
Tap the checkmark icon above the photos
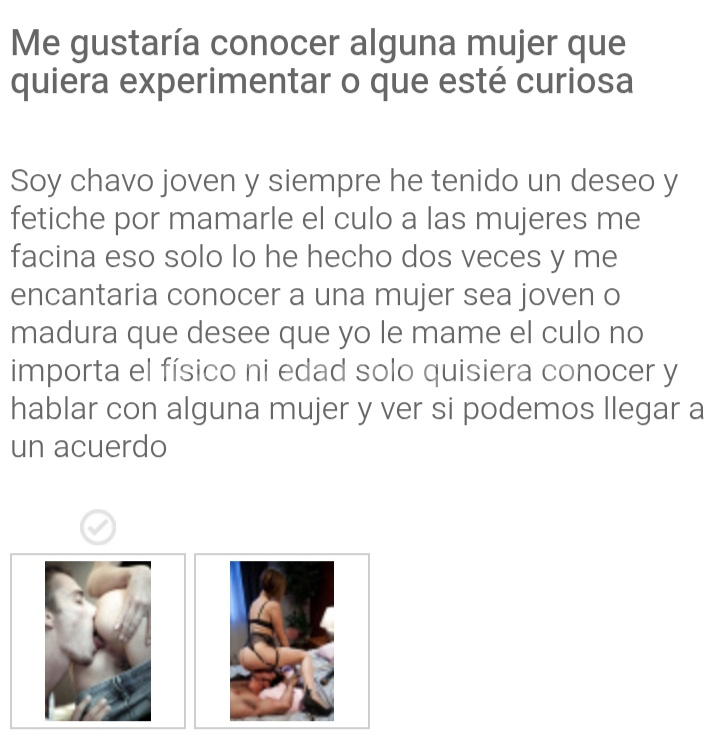[98, 527]
